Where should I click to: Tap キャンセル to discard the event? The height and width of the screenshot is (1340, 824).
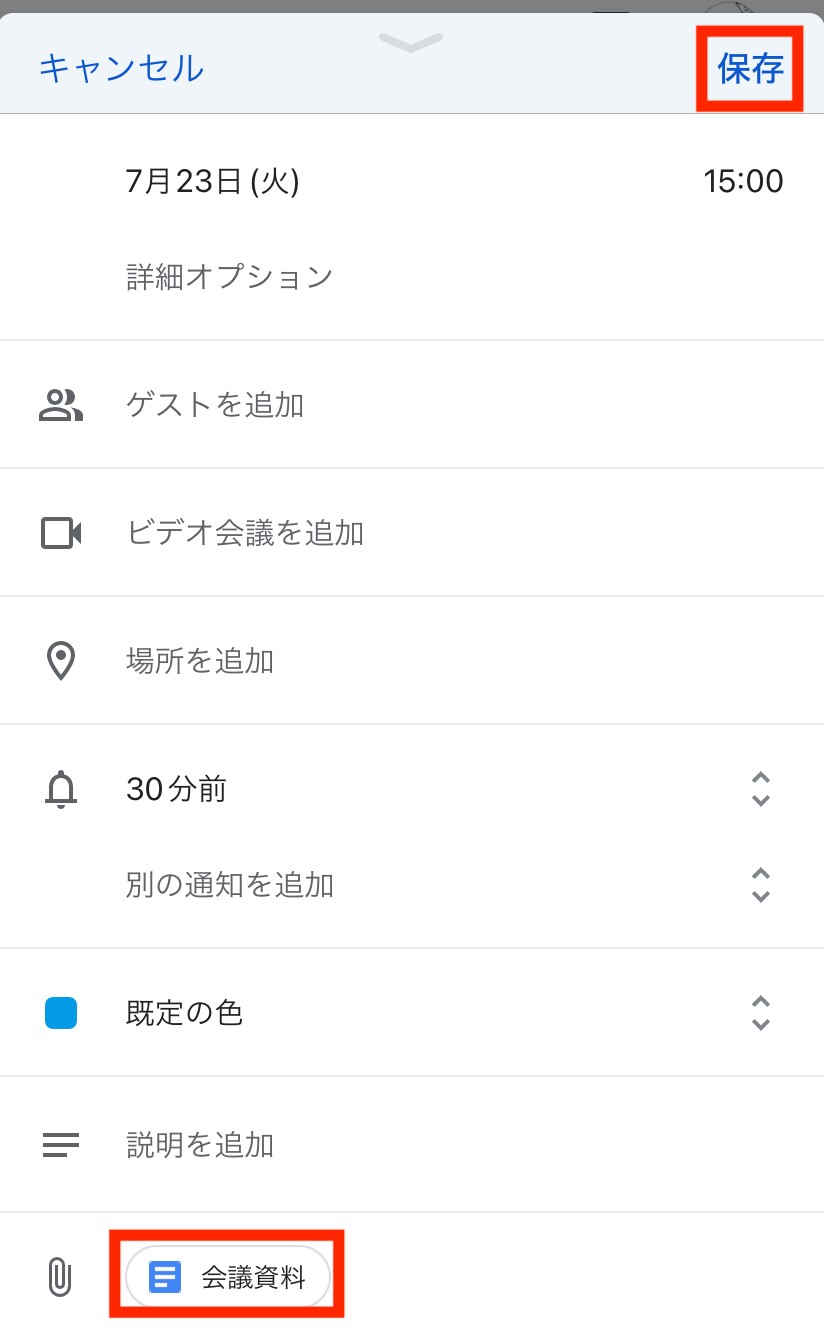[x=121, y=68]
